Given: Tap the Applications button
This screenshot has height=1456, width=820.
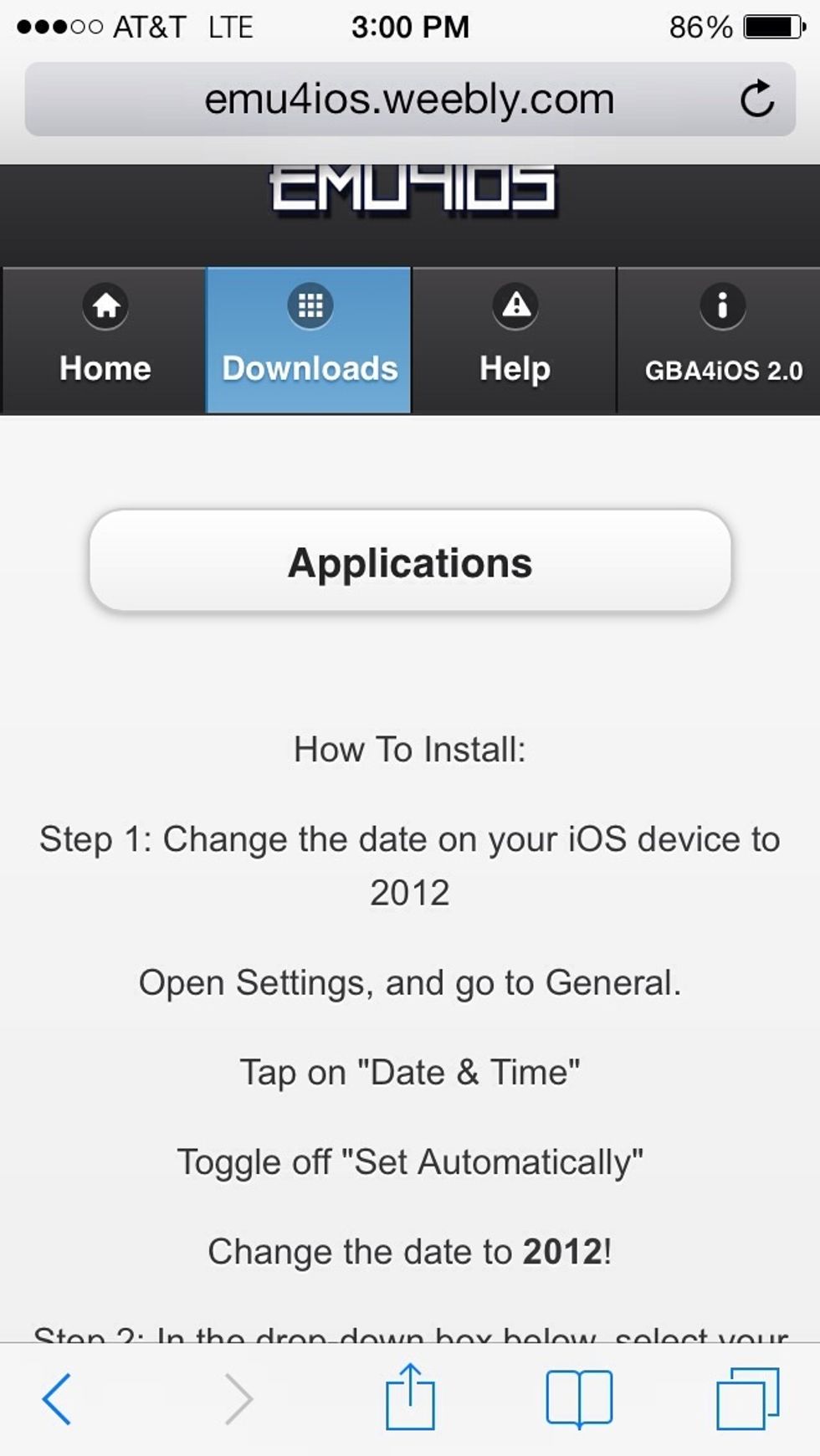Looking at the screenshot, I should pos(410,561).
